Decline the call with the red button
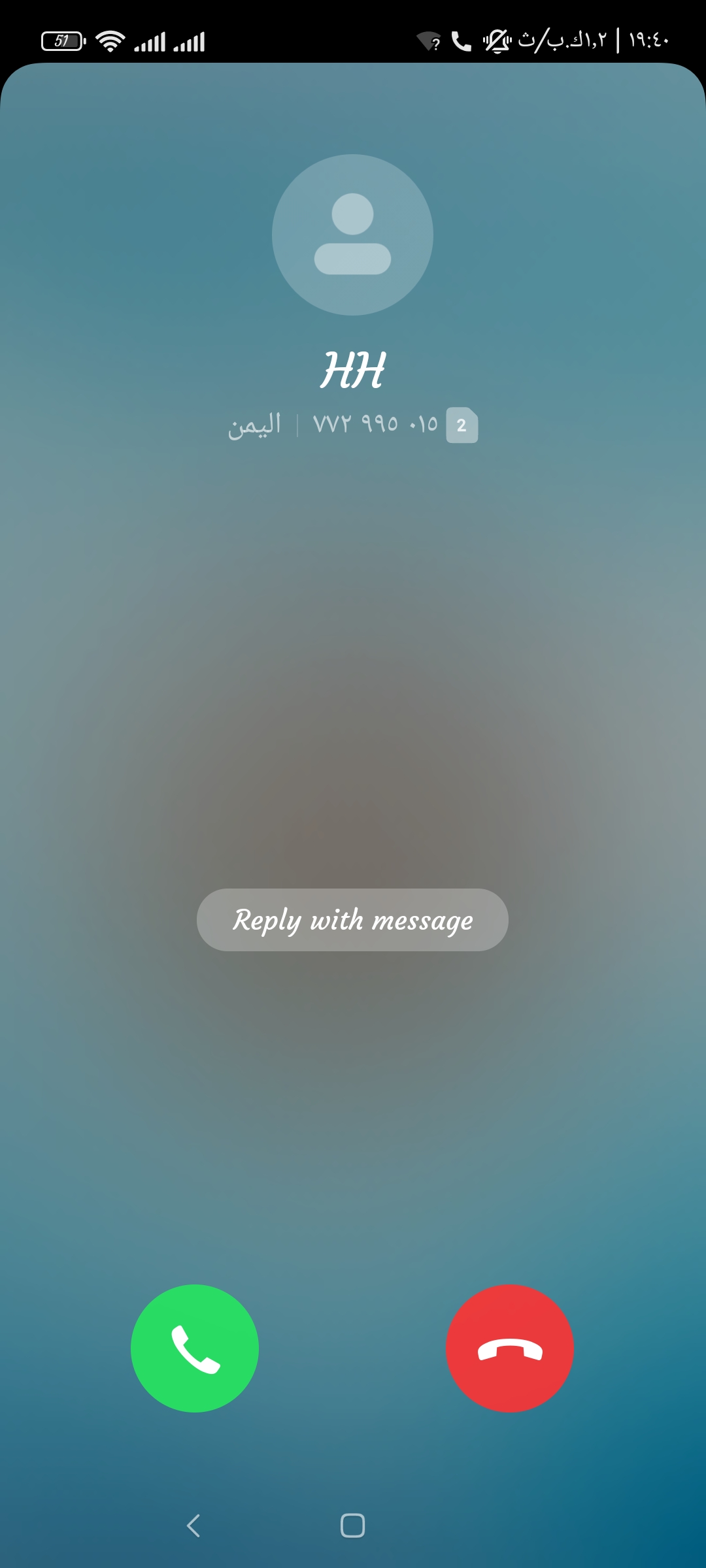The width and height of the screenshot is (706, 1568). tap(510, 1348)
